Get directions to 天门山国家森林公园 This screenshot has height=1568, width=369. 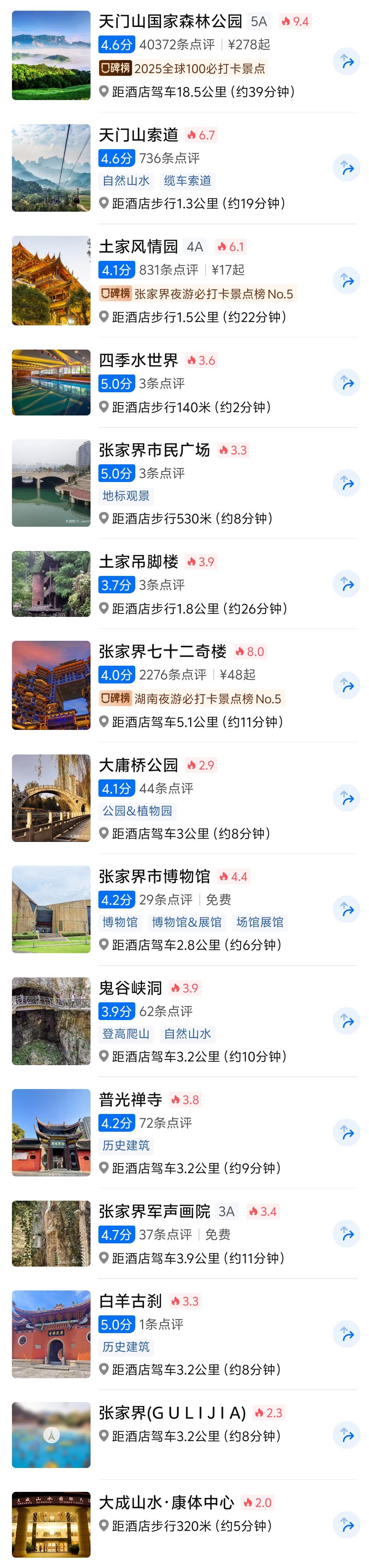tap(346, 61)
